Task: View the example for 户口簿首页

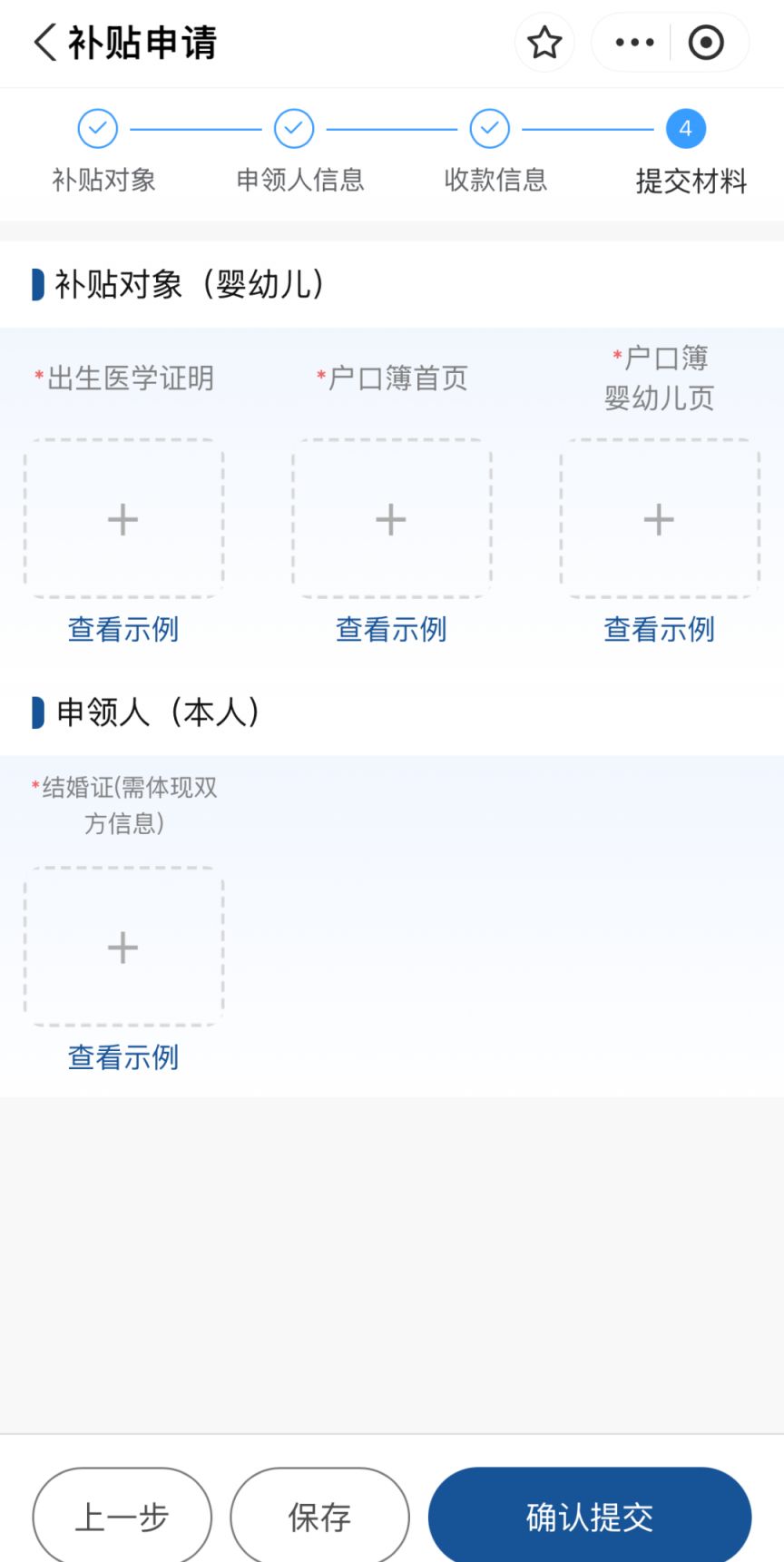Action: pos(391,628)
